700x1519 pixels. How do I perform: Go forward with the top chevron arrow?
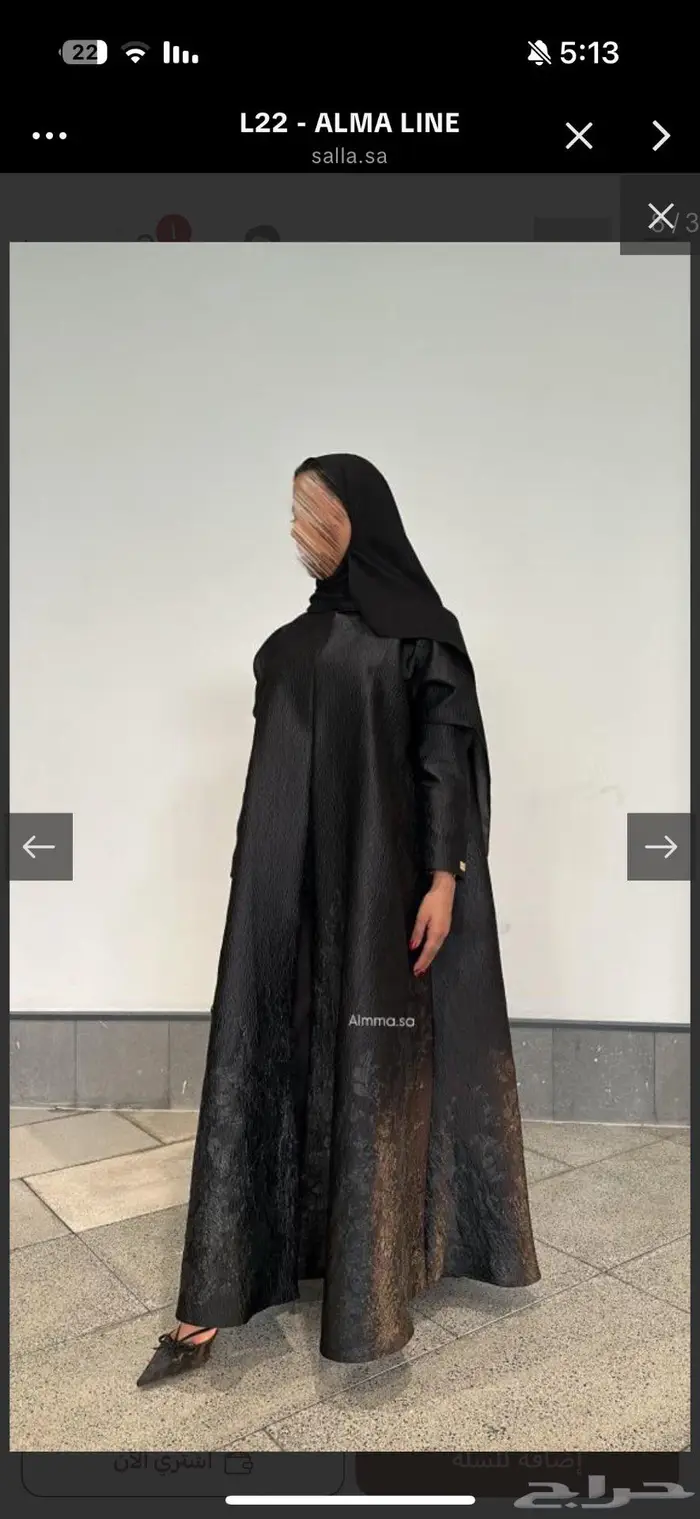(x=661, y=136)
